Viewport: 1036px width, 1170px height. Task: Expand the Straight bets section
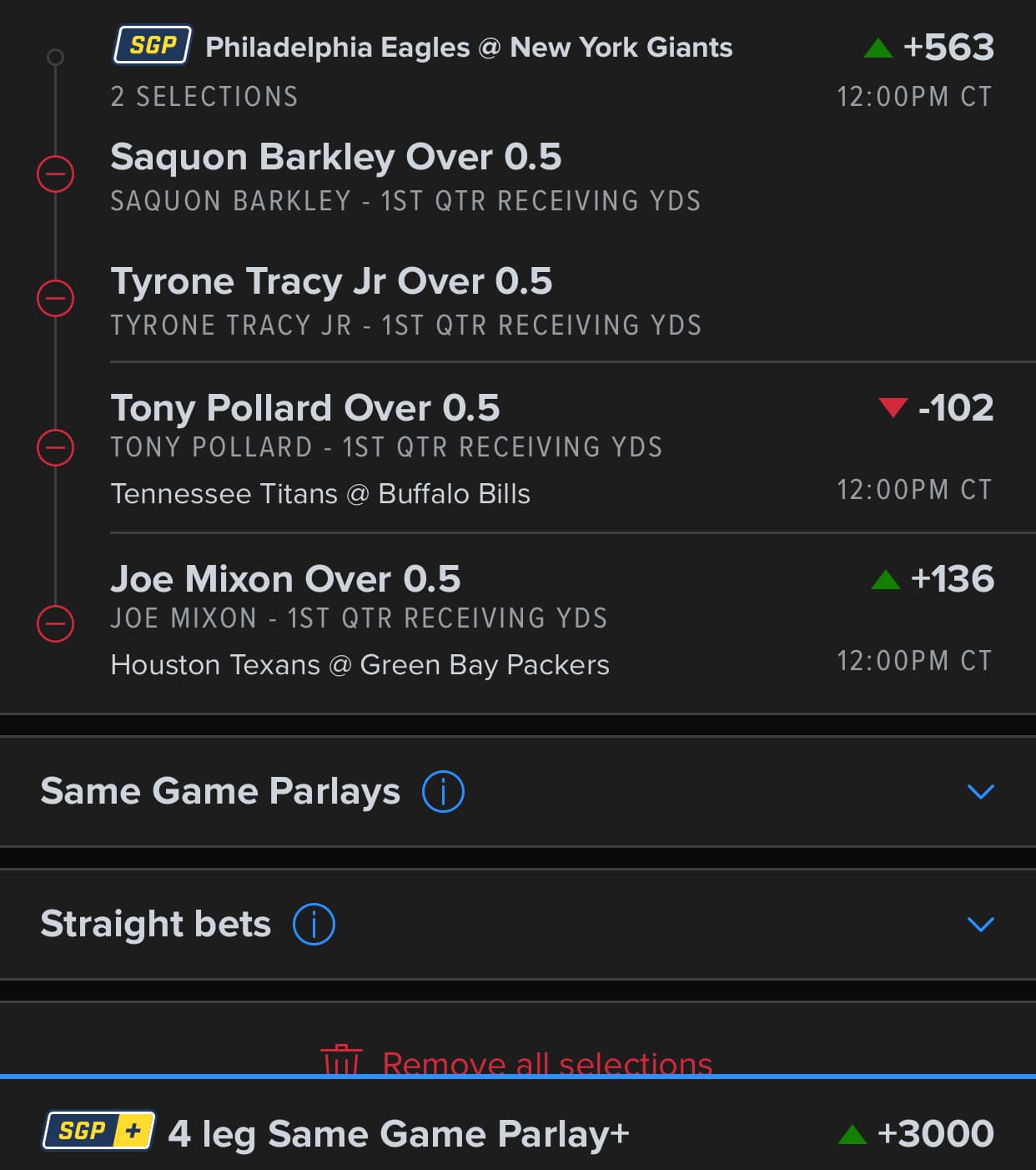[x=980, y=924]
